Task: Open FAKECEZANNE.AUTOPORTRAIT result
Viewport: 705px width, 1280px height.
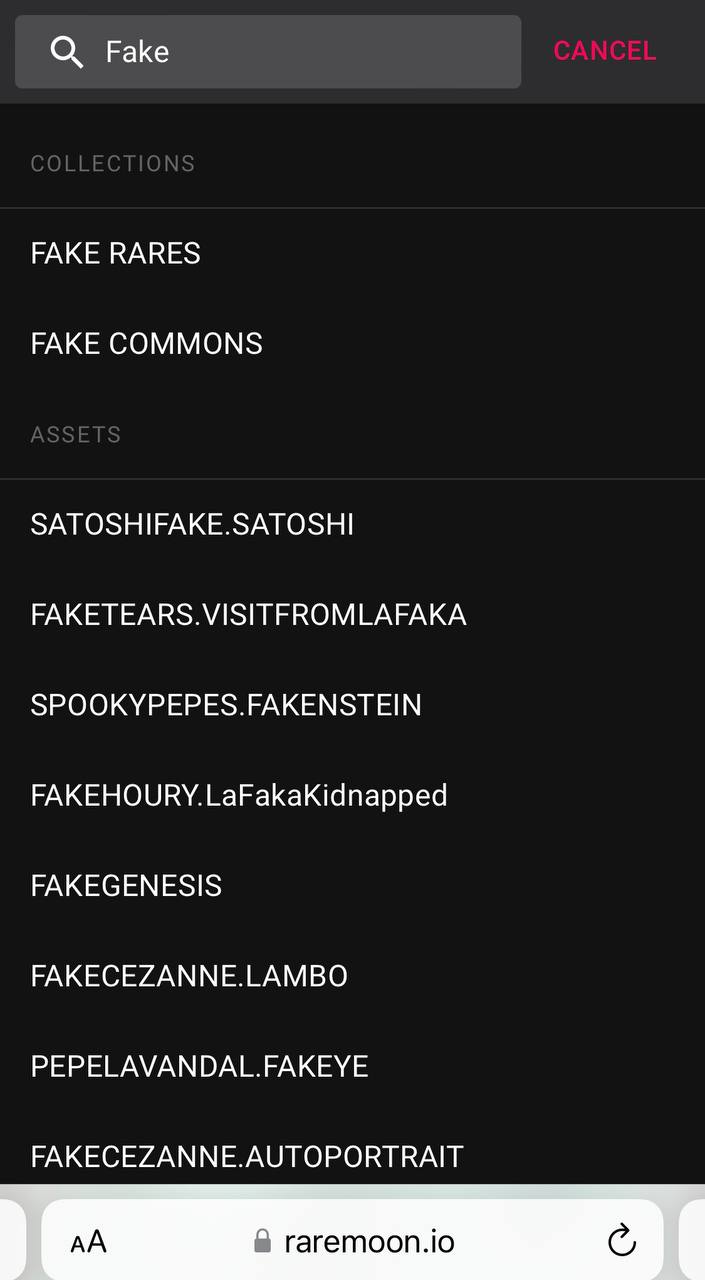Action: coord(352,1156)
